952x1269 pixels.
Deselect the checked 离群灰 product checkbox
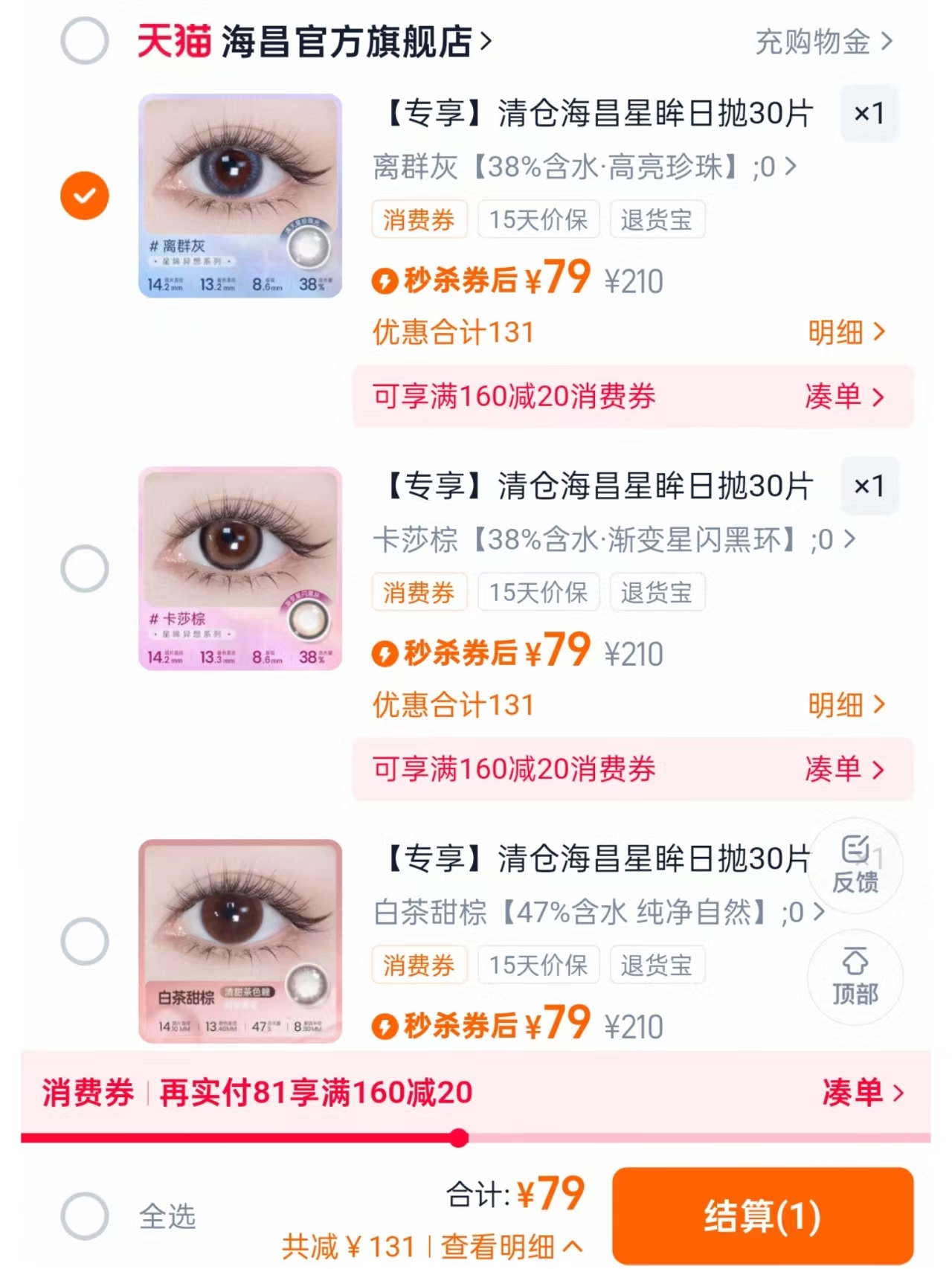pyautogui.click(x=85, y=195)
